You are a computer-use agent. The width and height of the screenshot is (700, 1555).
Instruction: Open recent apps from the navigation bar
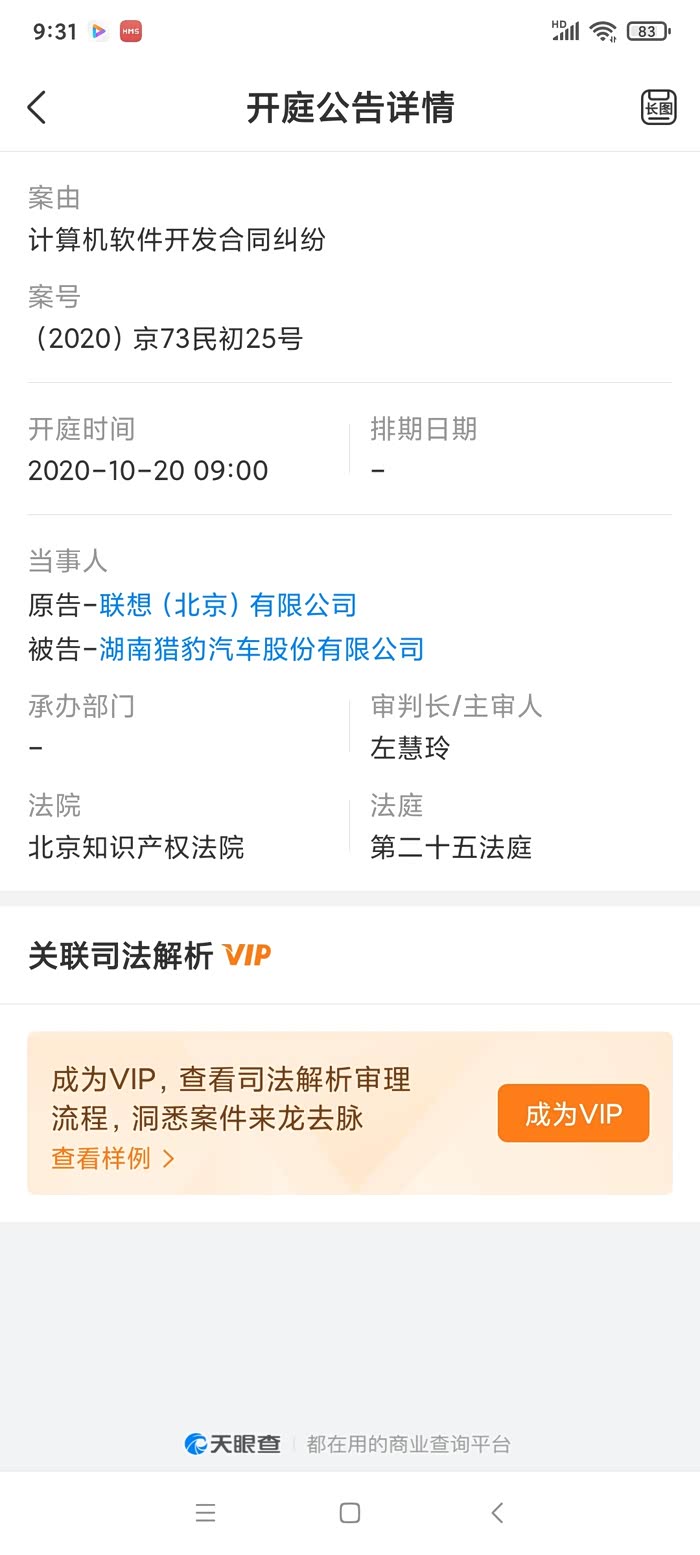[x=205, y=1513]
